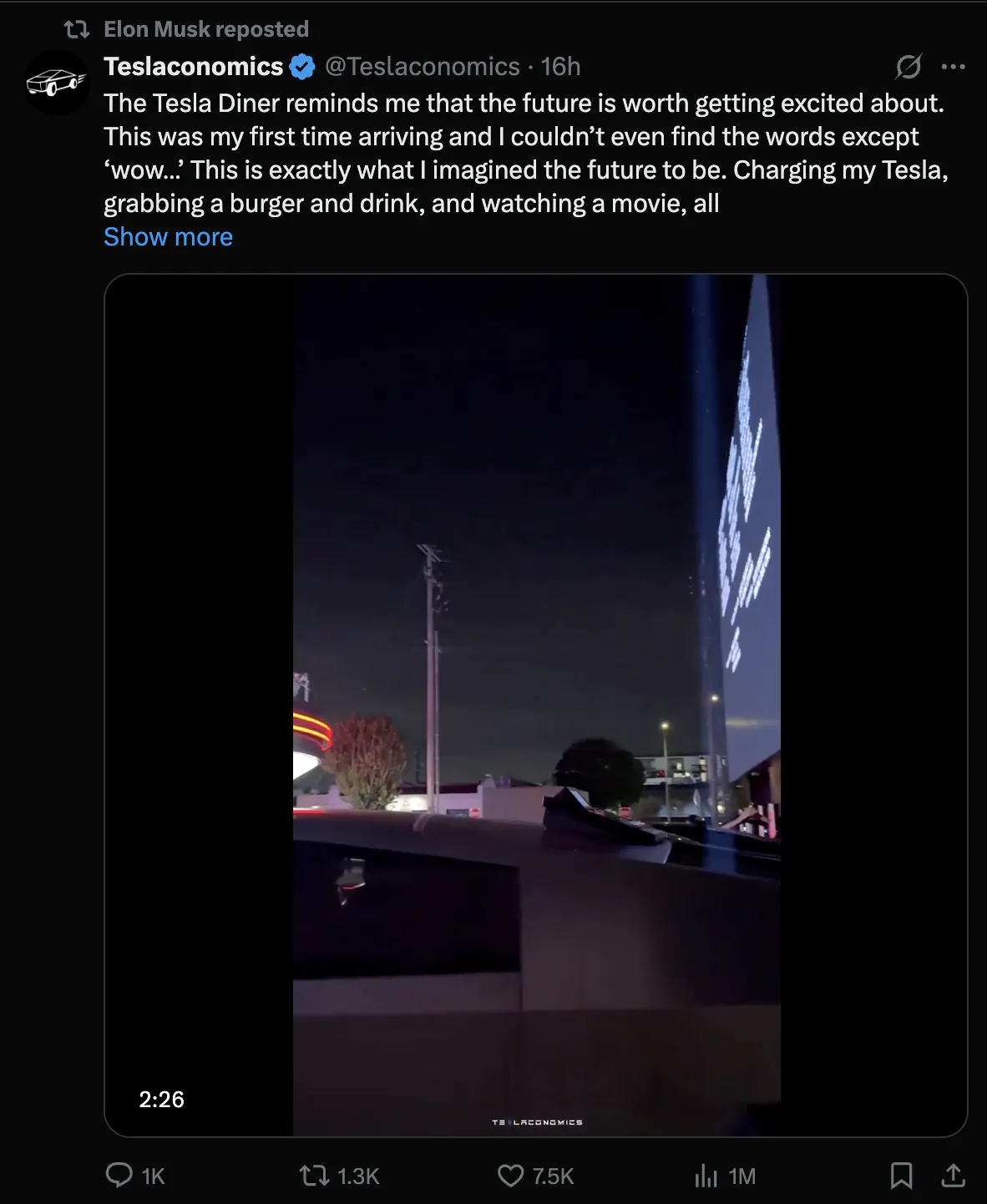
Task: Open Teslaconomics profile avatar
Action: tap(55, 83)
